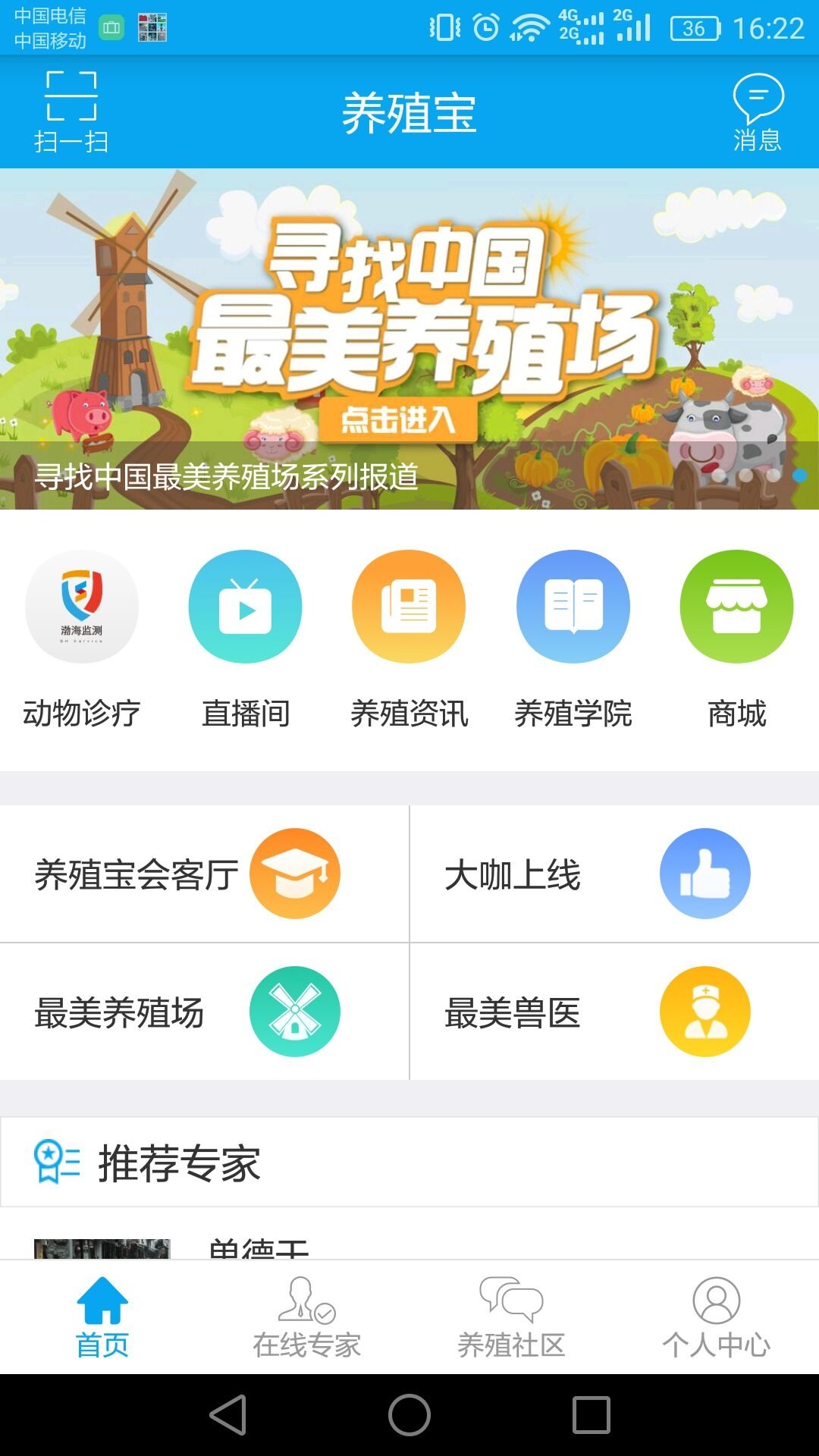
Task: Enter the 商城 mall
Action: 736,607
